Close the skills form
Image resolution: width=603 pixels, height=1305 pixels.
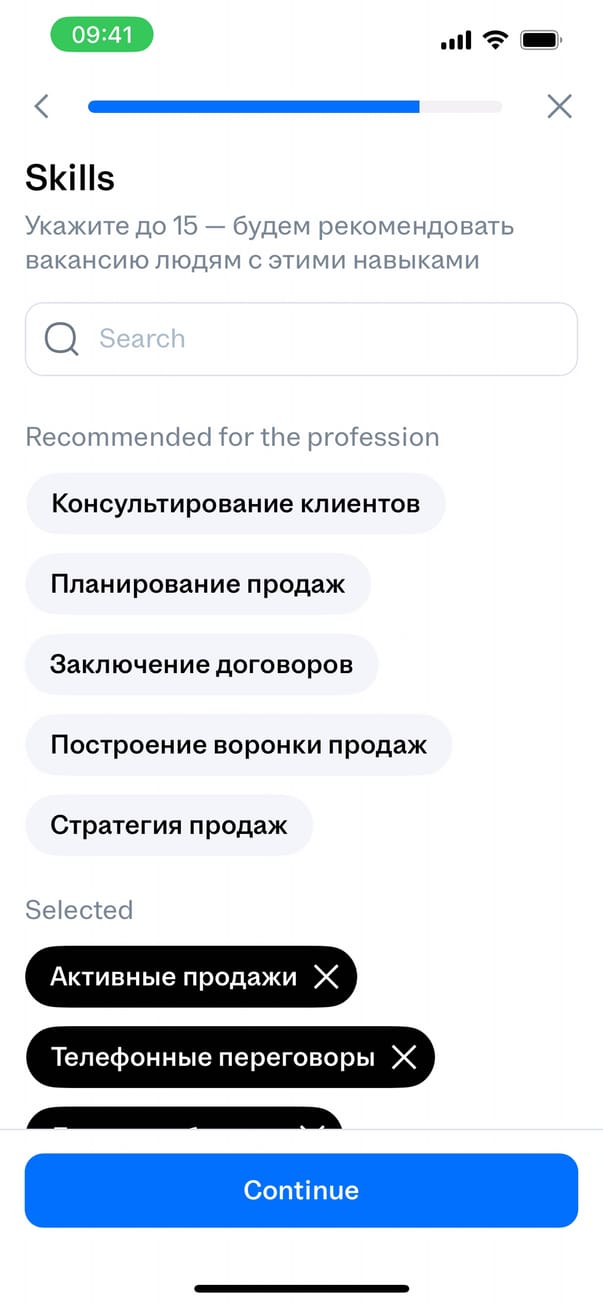click(559, 106)
